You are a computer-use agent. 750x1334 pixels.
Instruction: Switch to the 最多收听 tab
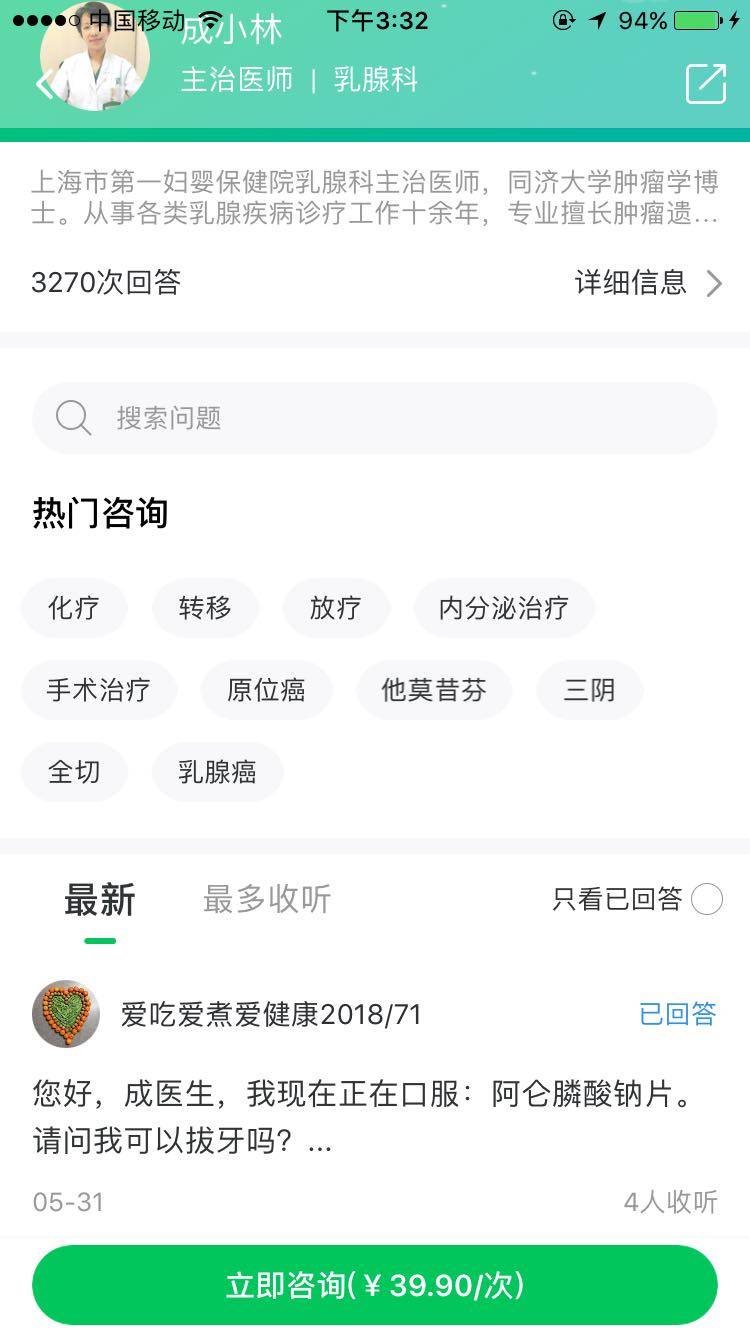(x=267, y=900)
